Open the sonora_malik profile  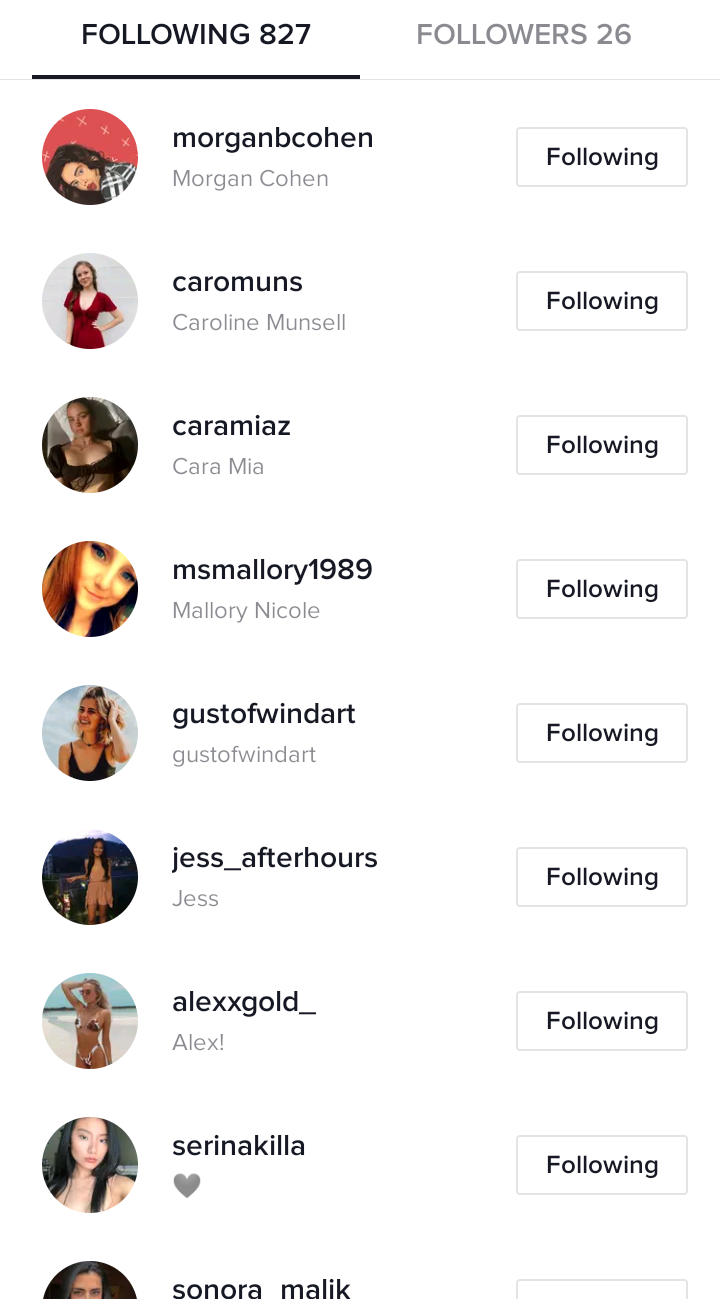click(x=261, y=1288)
